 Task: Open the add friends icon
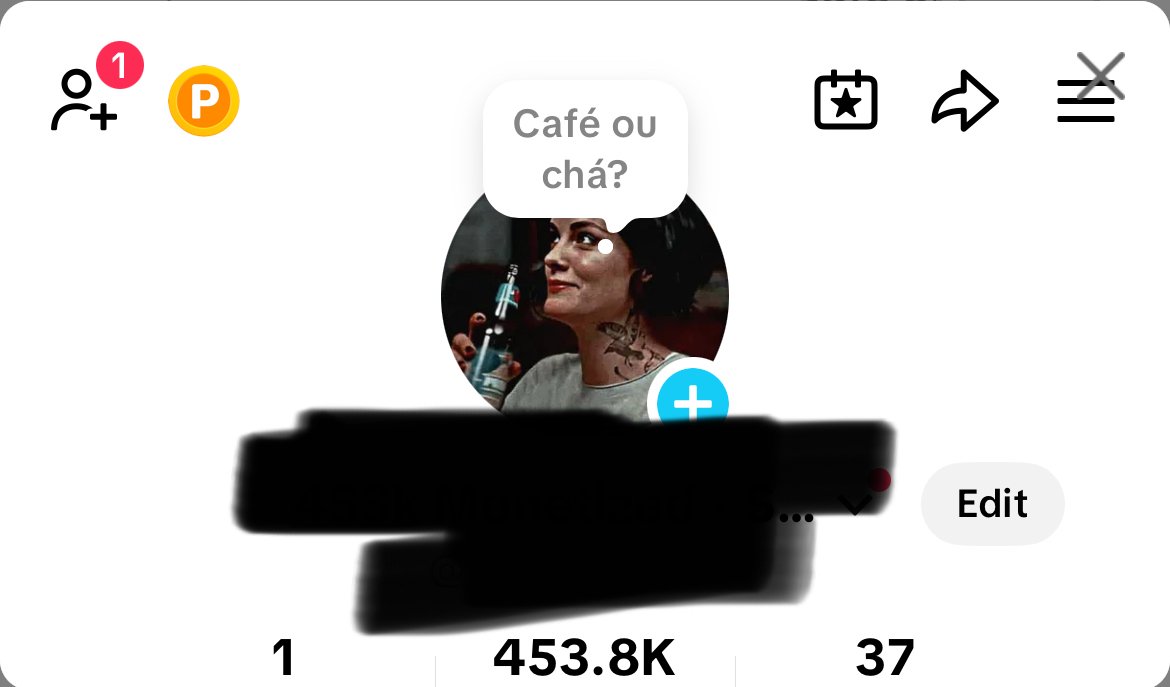coord(85,100)
